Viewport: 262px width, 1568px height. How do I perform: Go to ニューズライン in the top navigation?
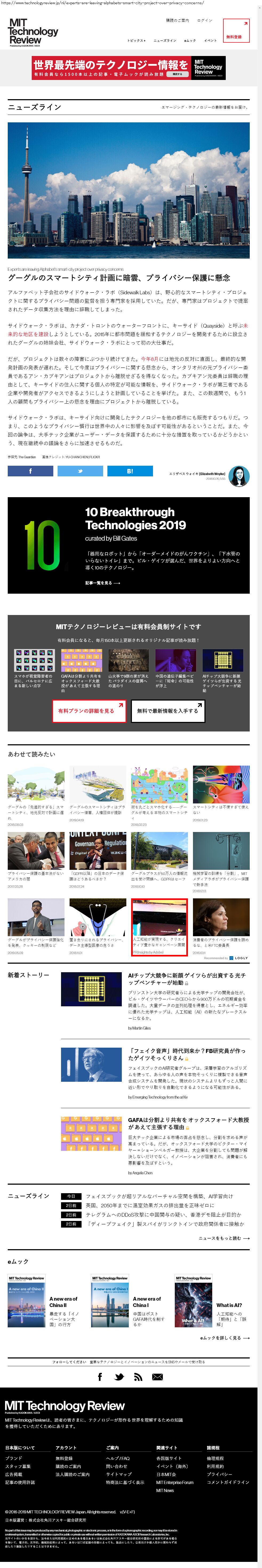pos(165,40)
